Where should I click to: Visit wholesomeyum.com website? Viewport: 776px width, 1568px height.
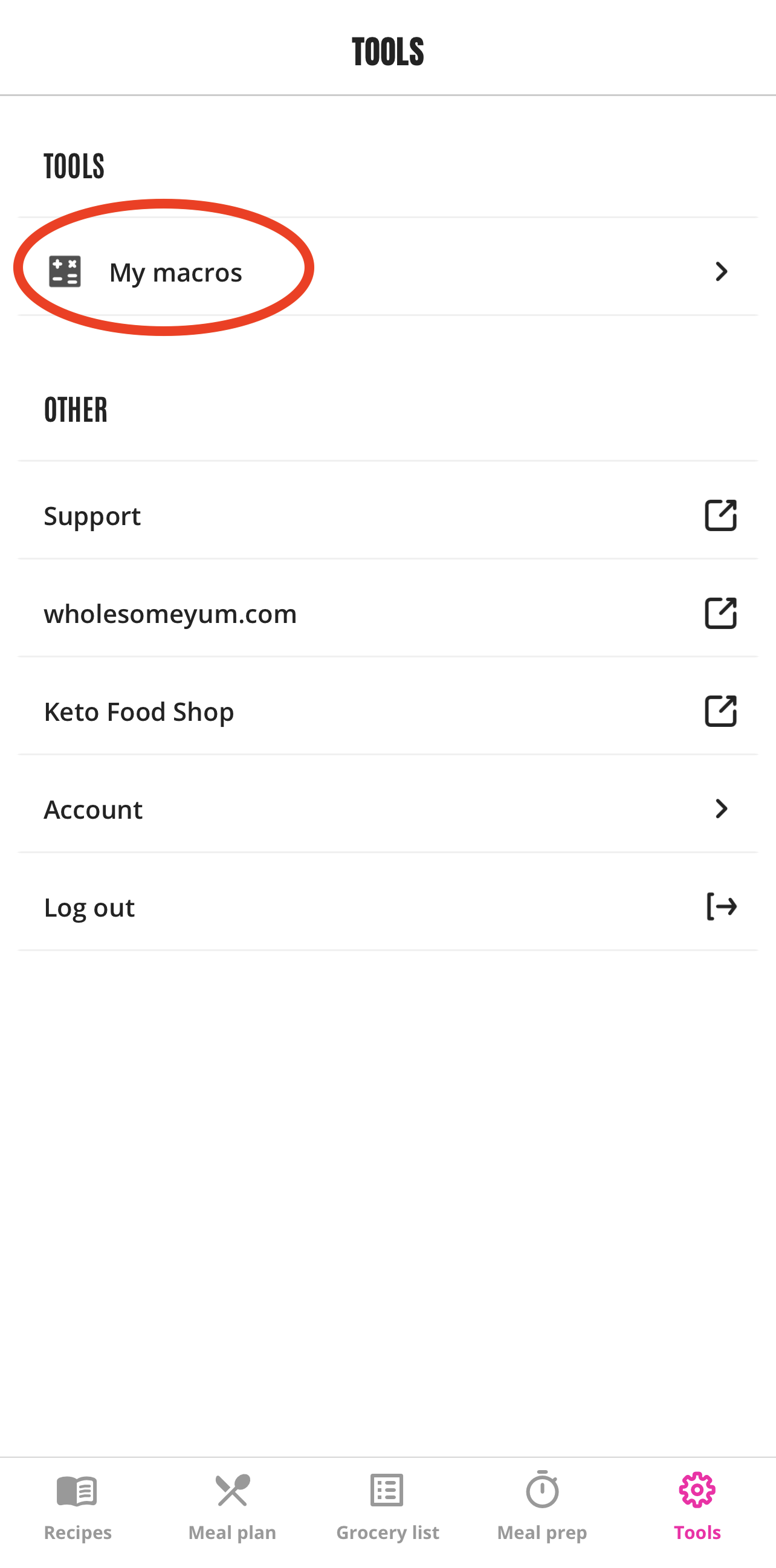[x=387, y=613]
